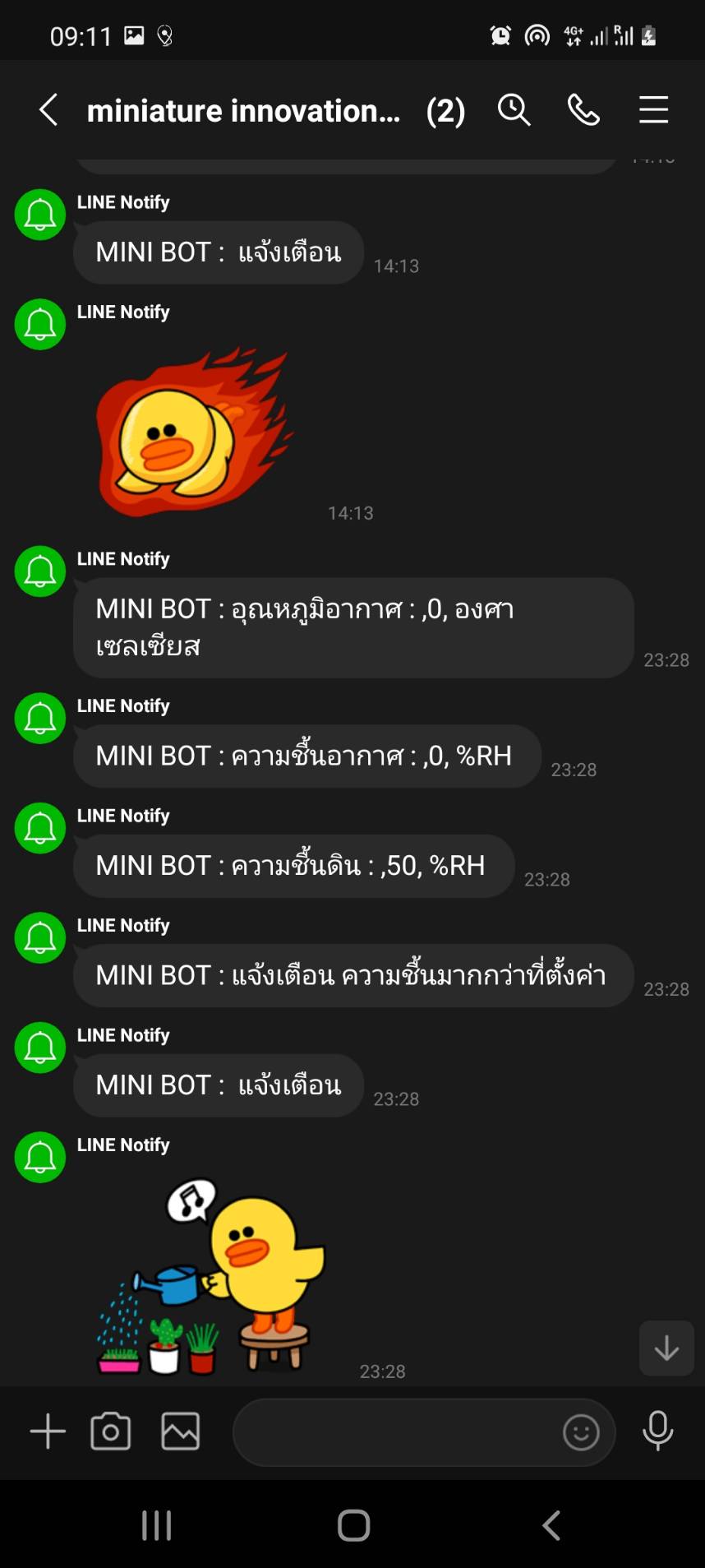
Task: Start a voice call using the phone icon
Action: 583,109
